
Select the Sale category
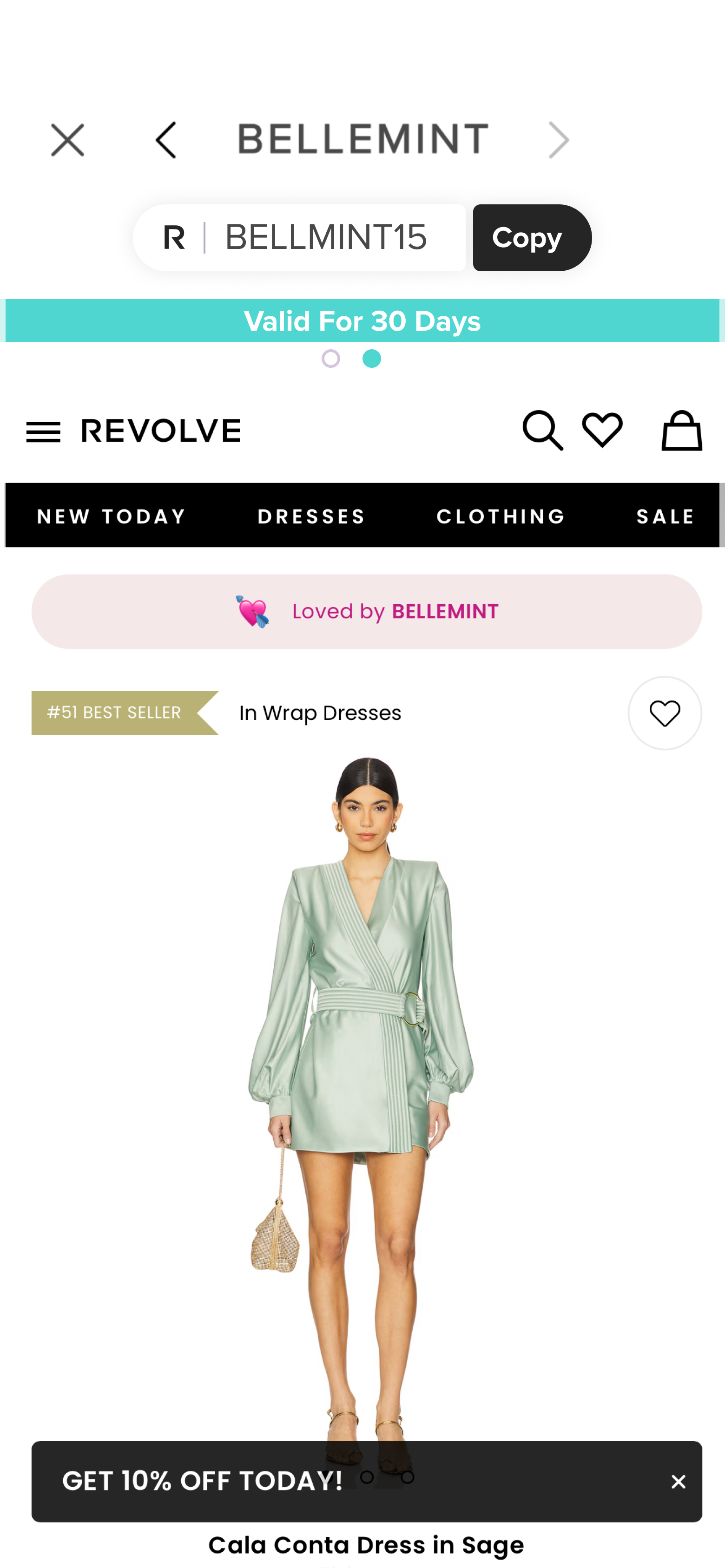(x=666, y=516)
